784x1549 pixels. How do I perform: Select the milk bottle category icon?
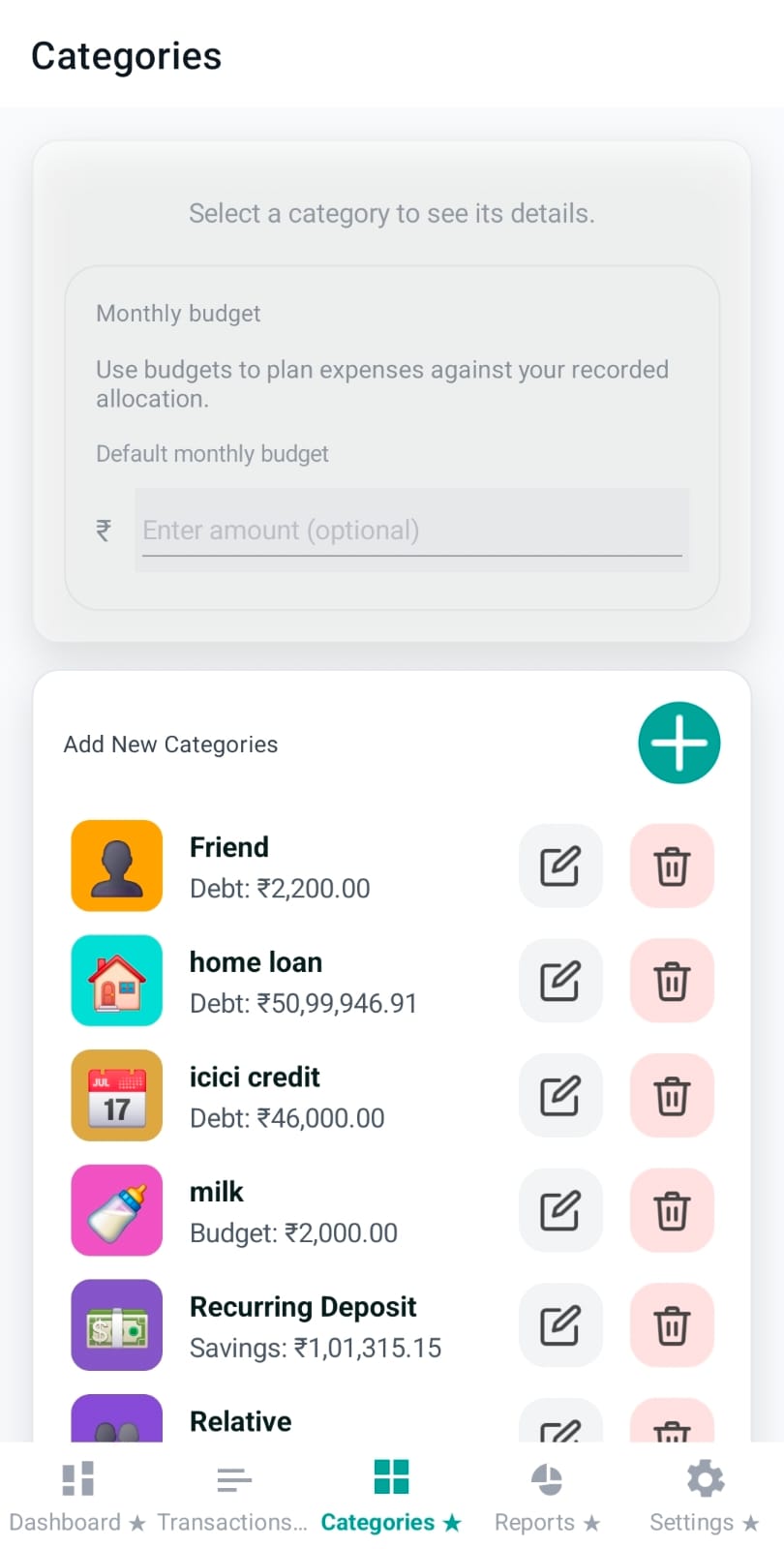116,1210
